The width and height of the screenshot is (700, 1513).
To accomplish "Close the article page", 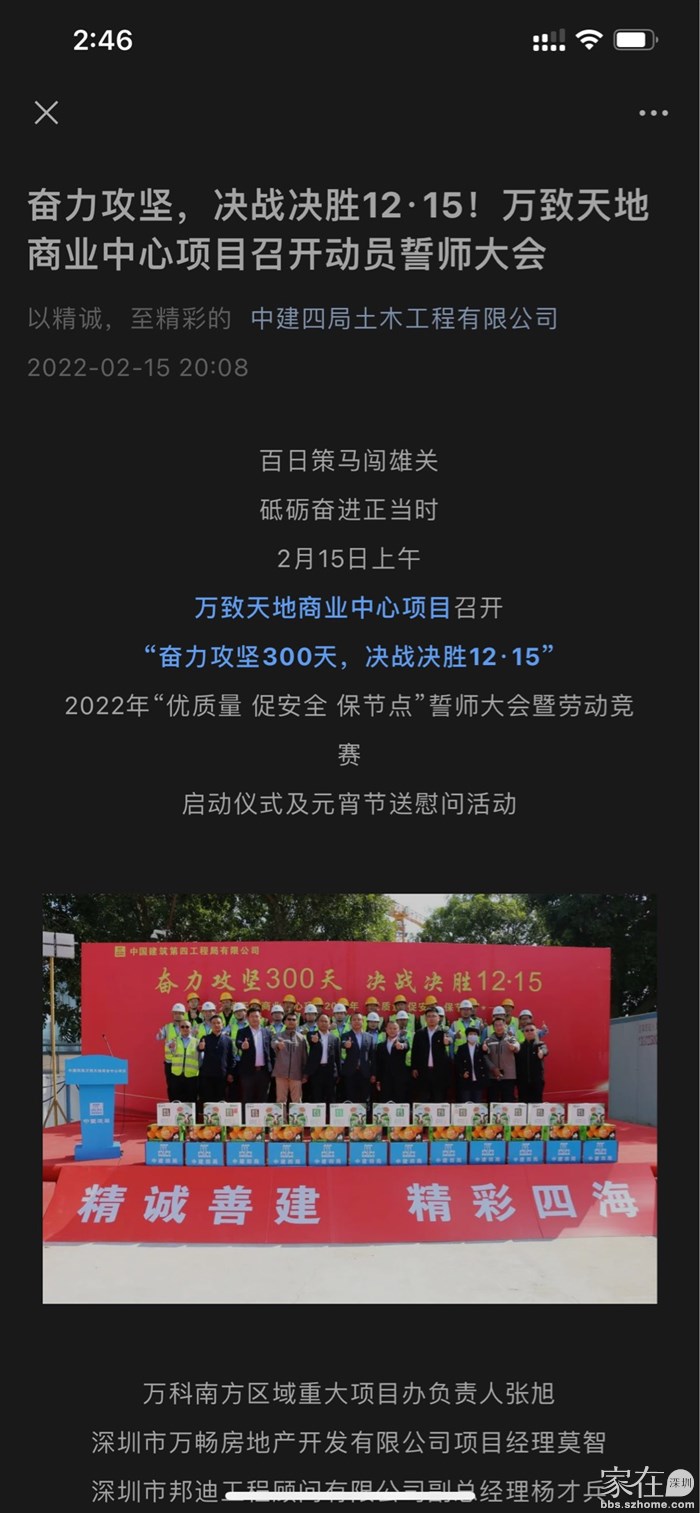I will pos(46,113).
